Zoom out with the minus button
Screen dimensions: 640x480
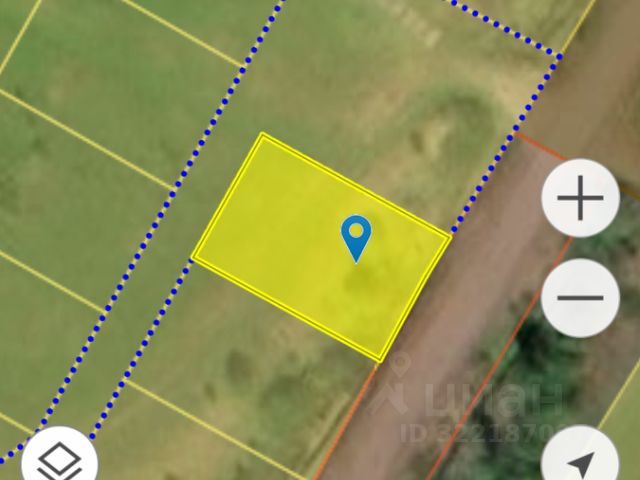pyautogui.click(x=580, y=297)
